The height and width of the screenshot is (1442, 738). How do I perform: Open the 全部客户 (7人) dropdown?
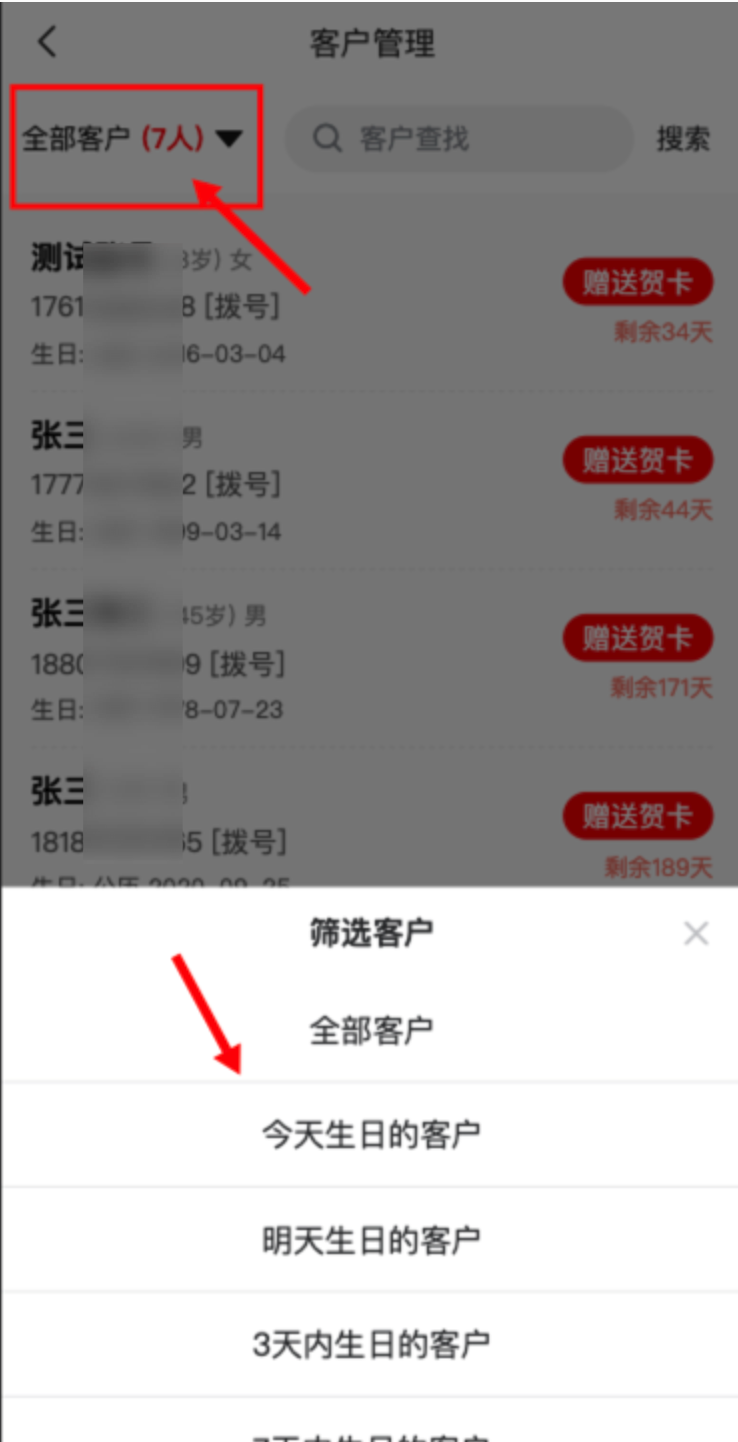[133, 139]
